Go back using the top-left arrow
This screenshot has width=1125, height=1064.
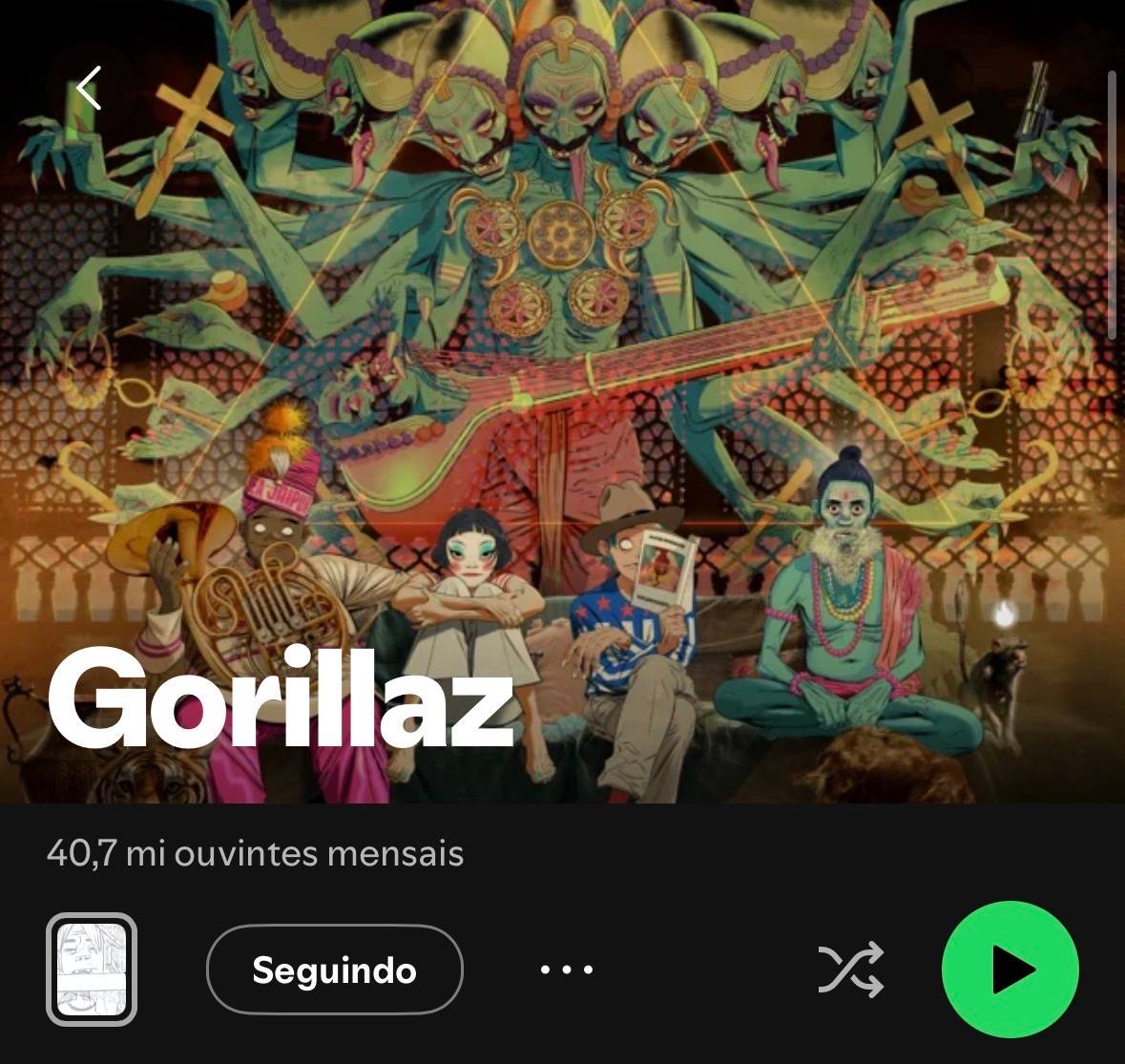[88, 88]
